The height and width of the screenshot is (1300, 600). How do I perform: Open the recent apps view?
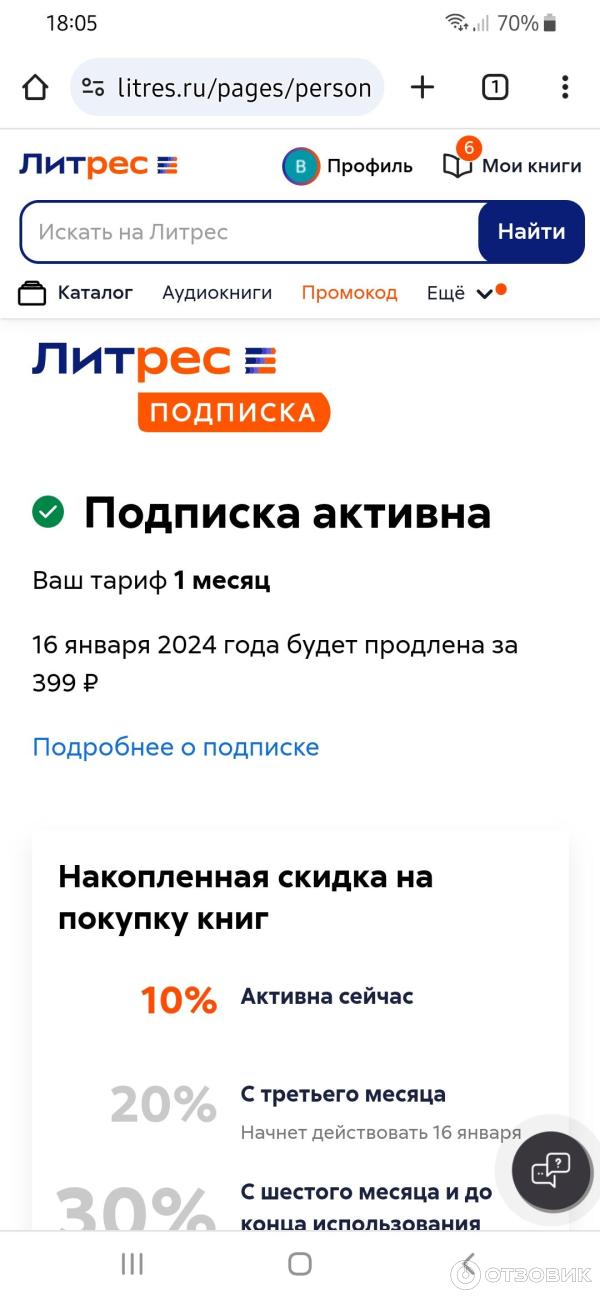pyautogui.click(x=132, y=1264)
